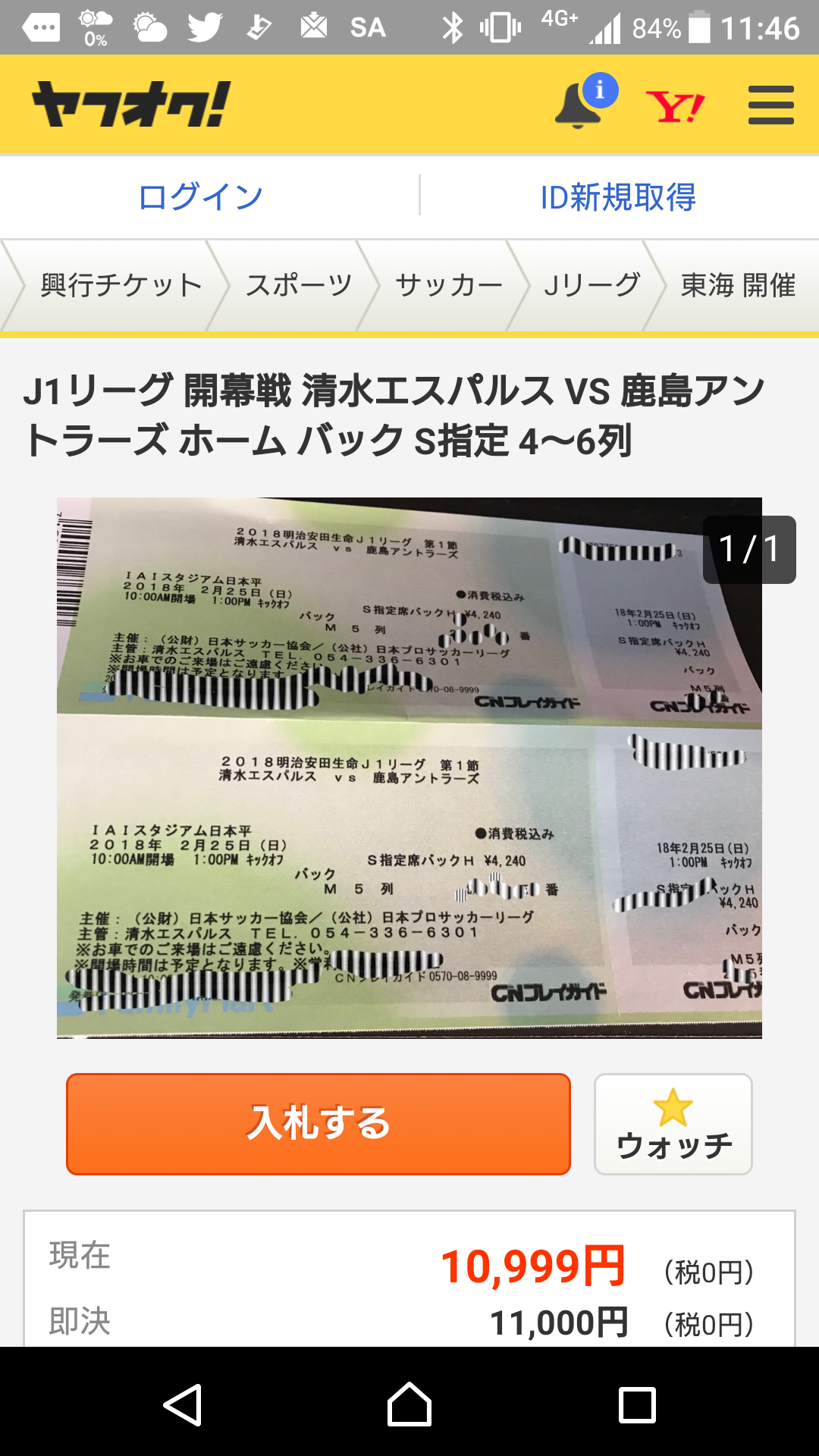Screen dimensions: 819x1456
Task: Go to the Jリーグ breadcrumb category
Action: click(592, 286)
